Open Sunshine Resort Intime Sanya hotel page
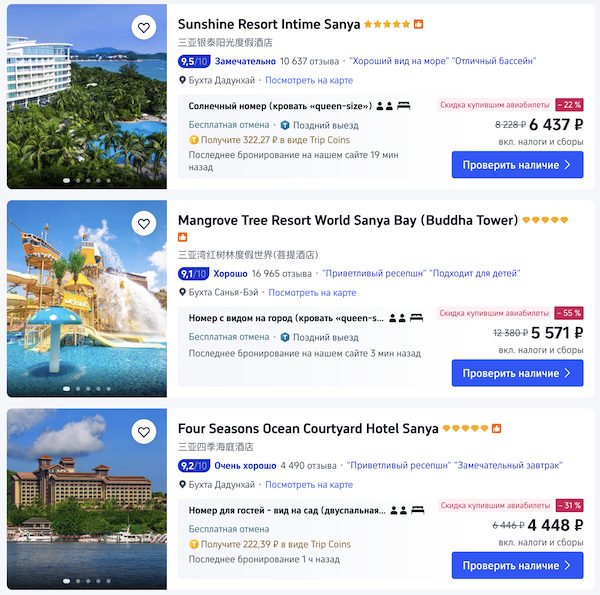 click(269, 24)
